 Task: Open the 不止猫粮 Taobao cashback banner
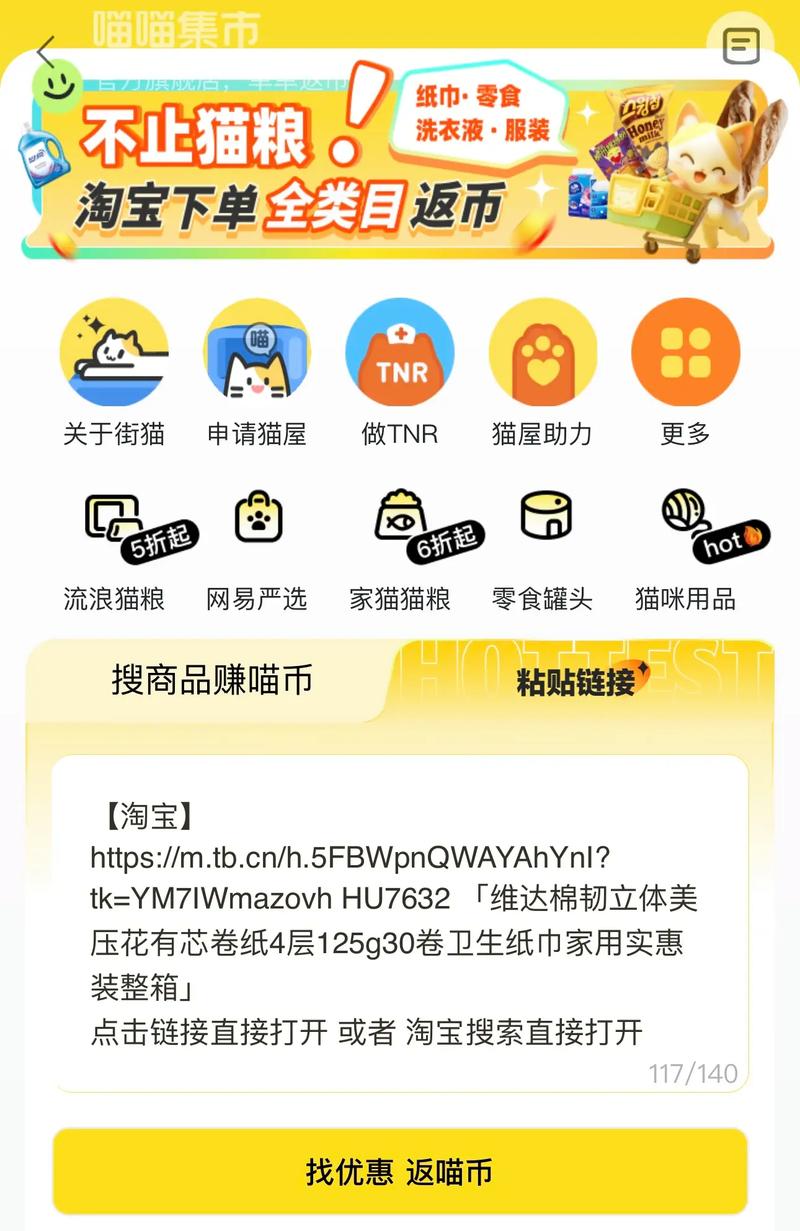(398, 165)
